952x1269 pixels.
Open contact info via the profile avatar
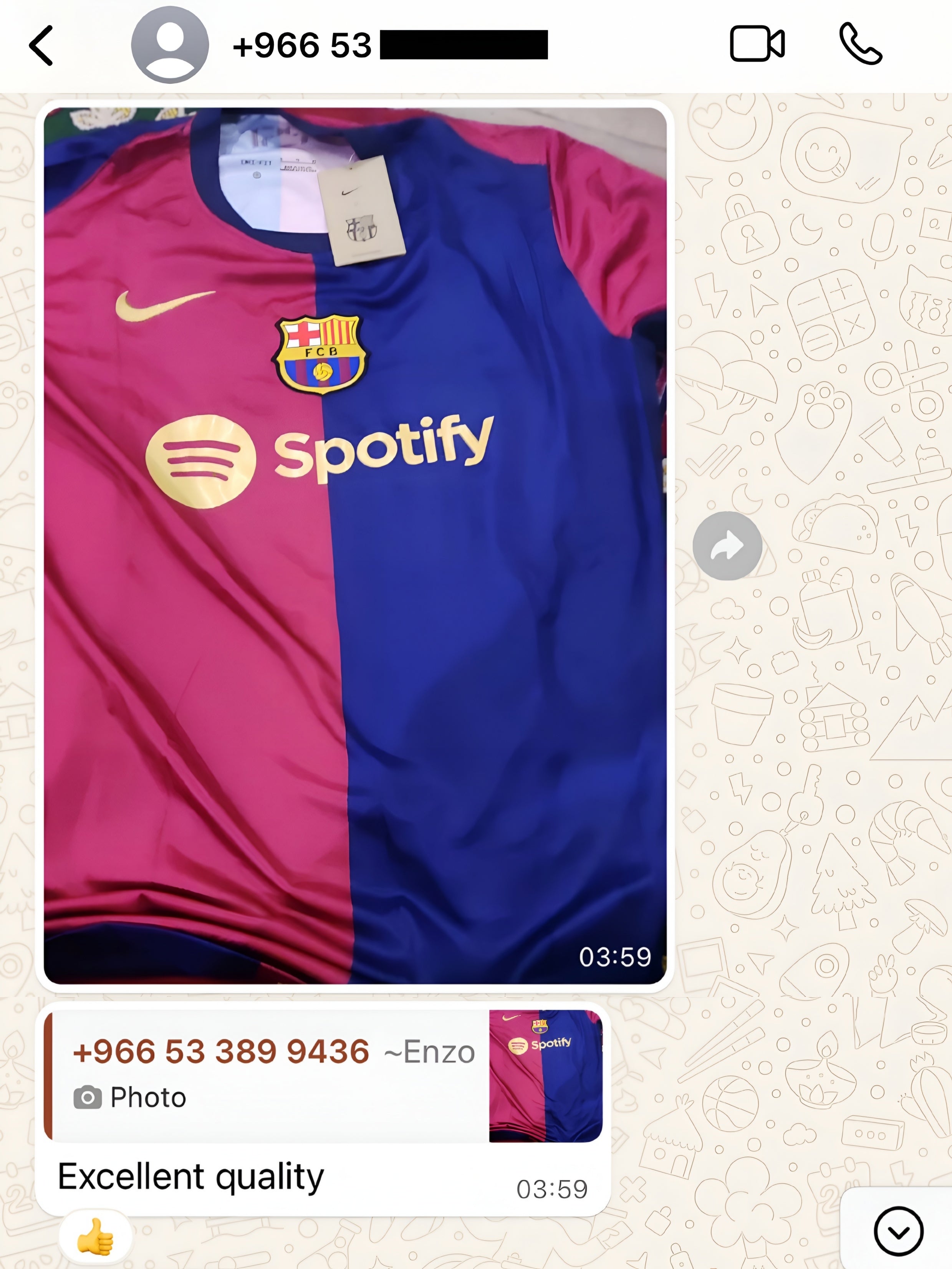pyautogui.click(x=170, y=45)
